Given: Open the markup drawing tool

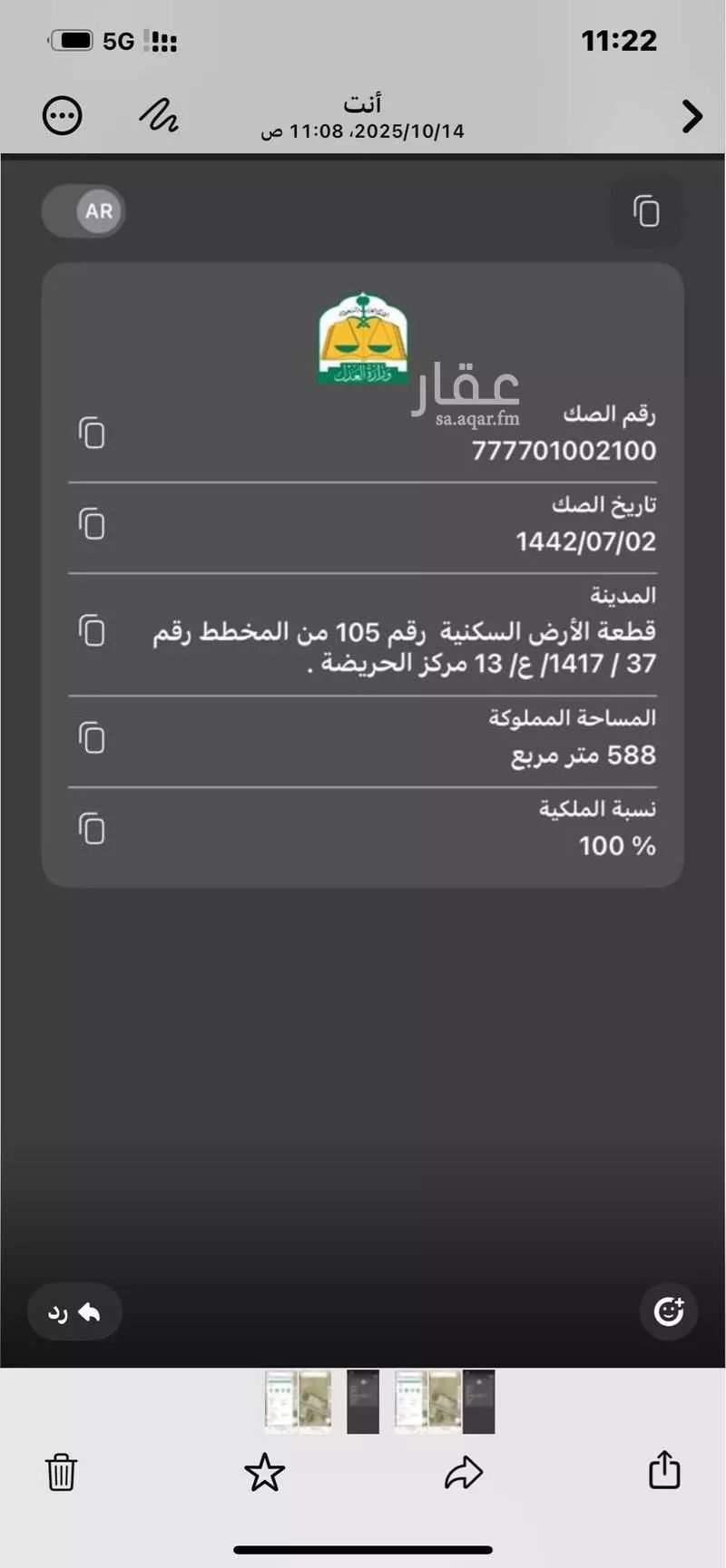Looking at the screenshot, I should point(159,115).
